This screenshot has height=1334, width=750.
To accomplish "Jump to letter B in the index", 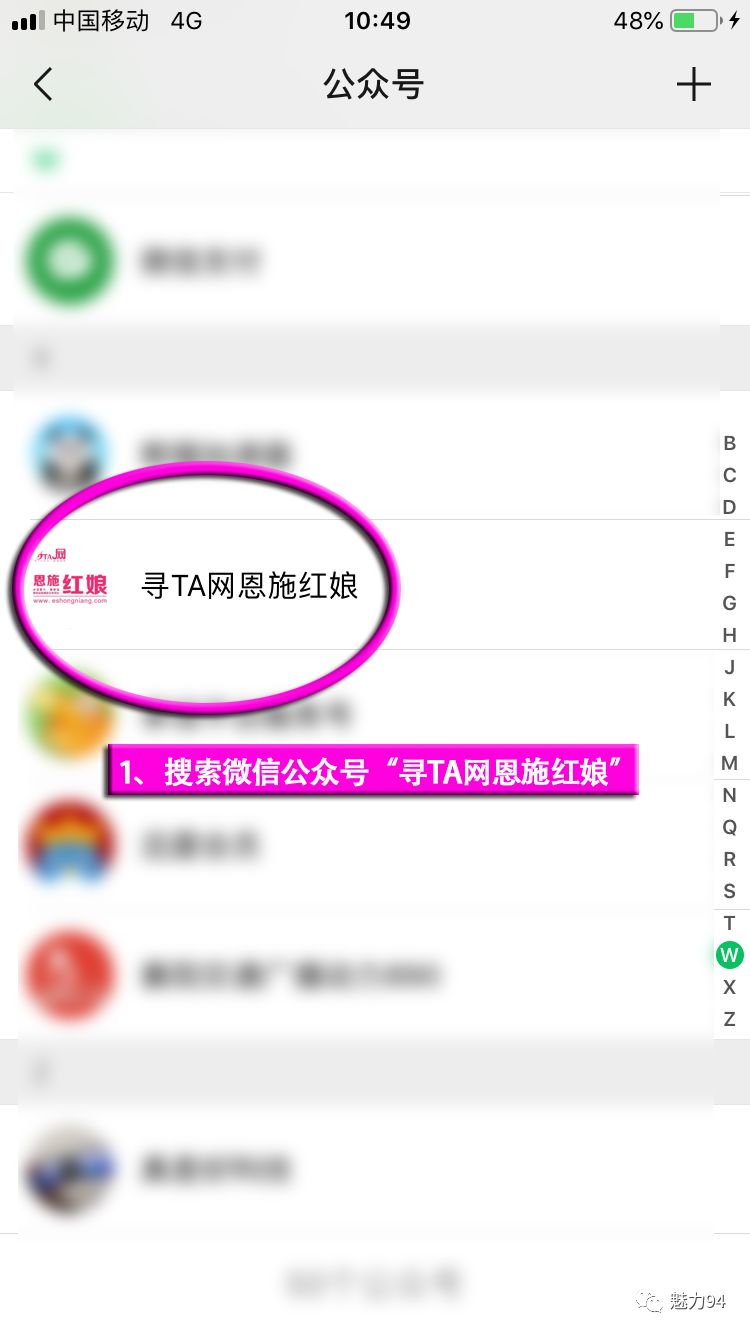I will (x=729, y=443).
